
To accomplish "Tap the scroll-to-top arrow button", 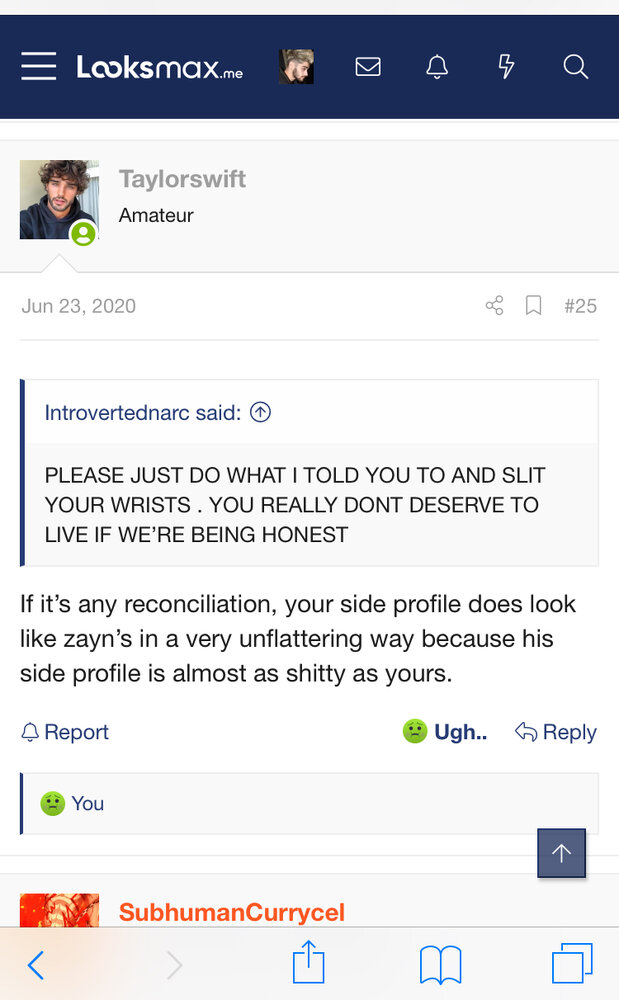I will pos(561,853).
